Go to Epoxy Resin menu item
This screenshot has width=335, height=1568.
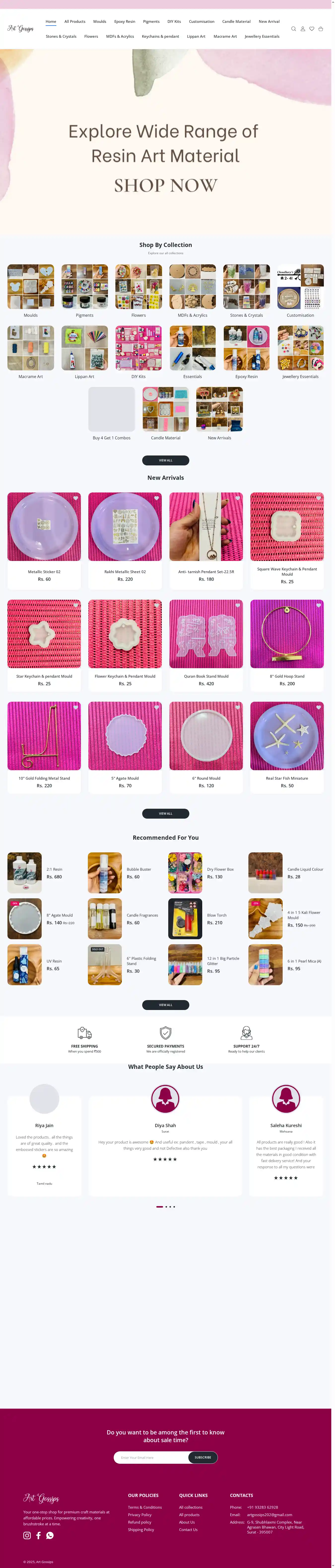click(125, 21)
